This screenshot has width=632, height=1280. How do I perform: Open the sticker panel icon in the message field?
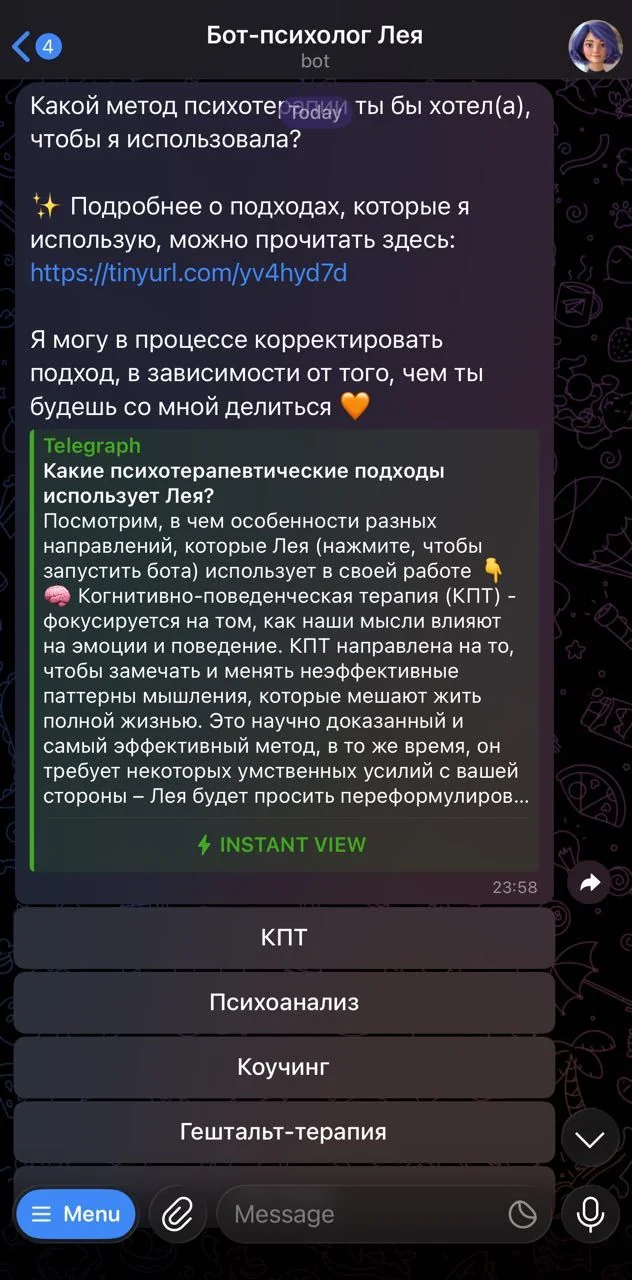(522, 1214)
